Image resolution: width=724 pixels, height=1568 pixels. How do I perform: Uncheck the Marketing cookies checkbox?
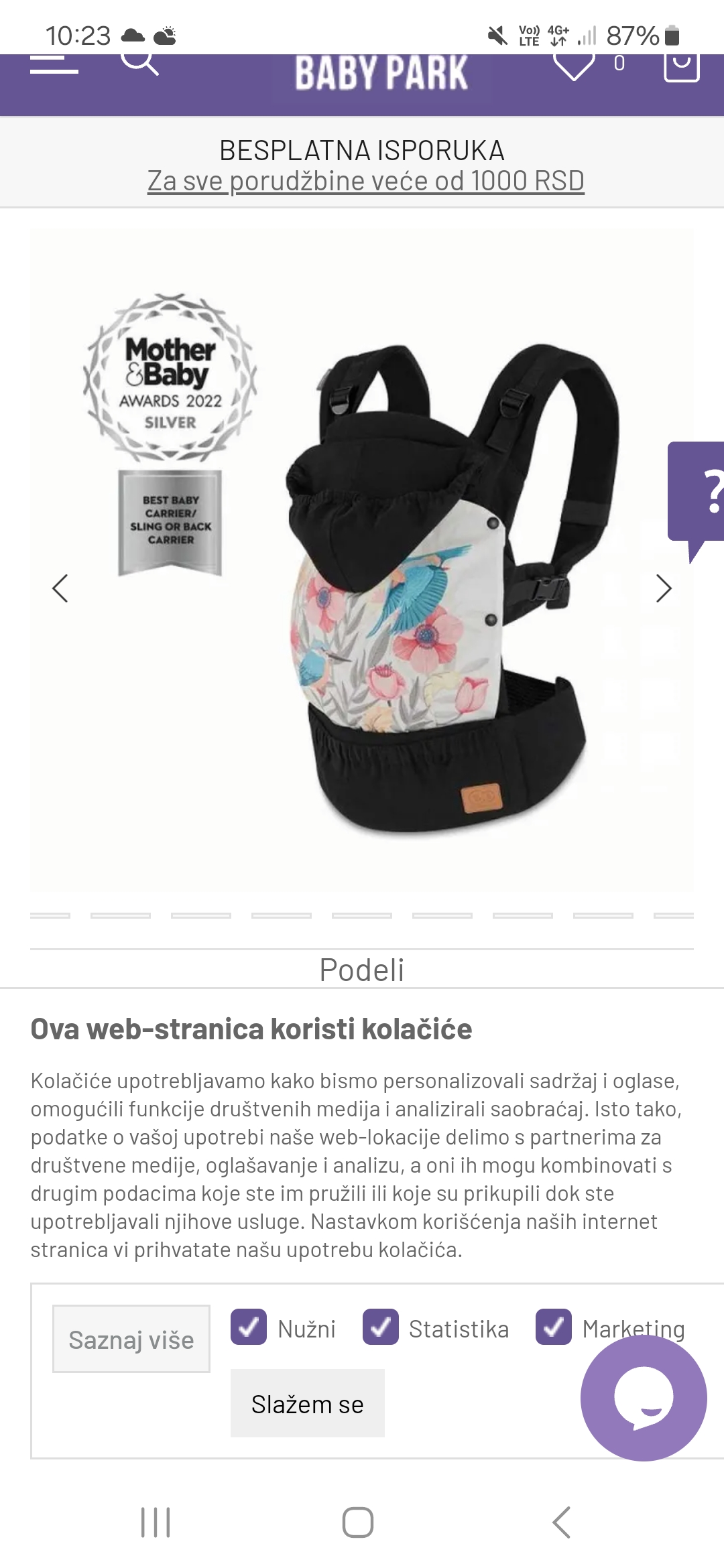[554, 1327]
